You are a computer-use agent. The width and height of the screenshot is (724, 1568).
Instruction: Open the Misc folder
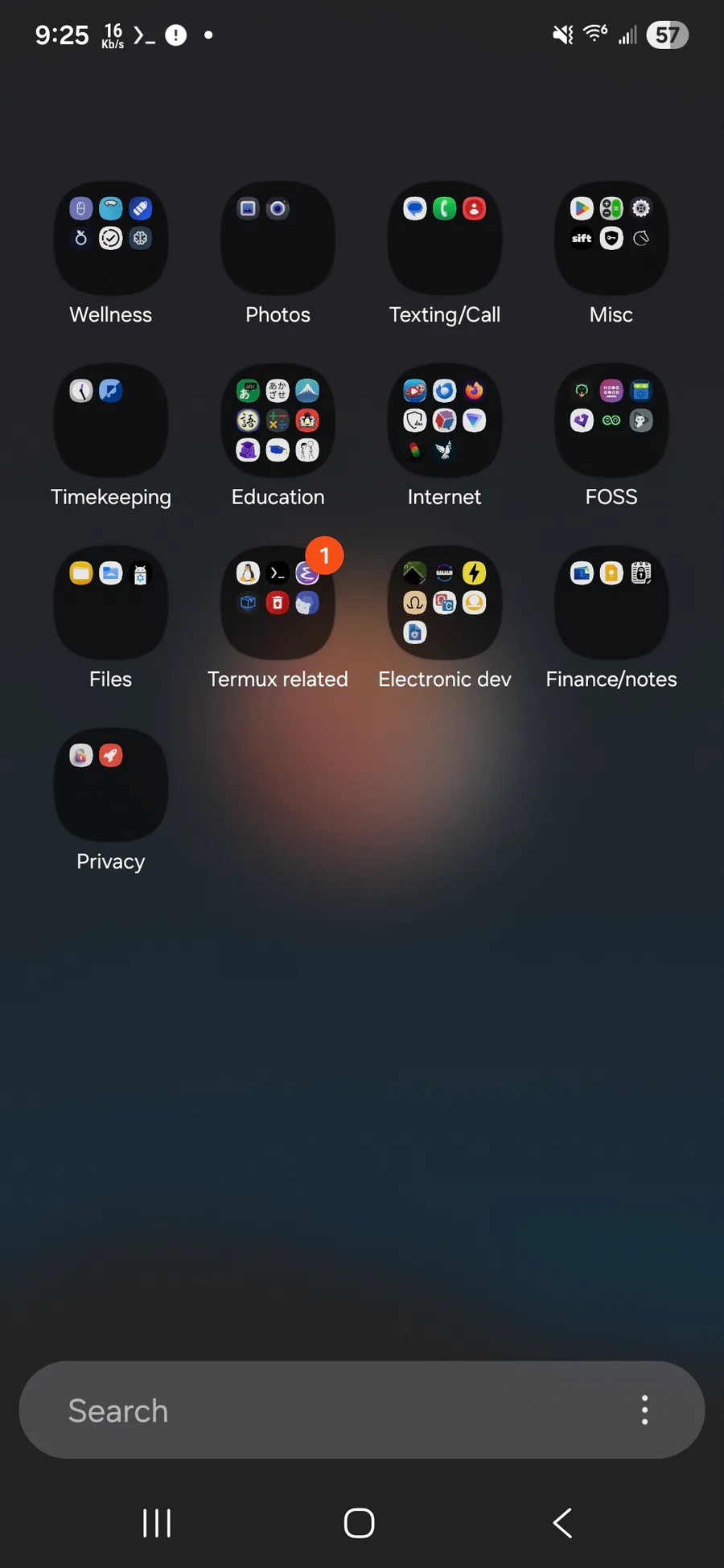click(x=611, y=239)
